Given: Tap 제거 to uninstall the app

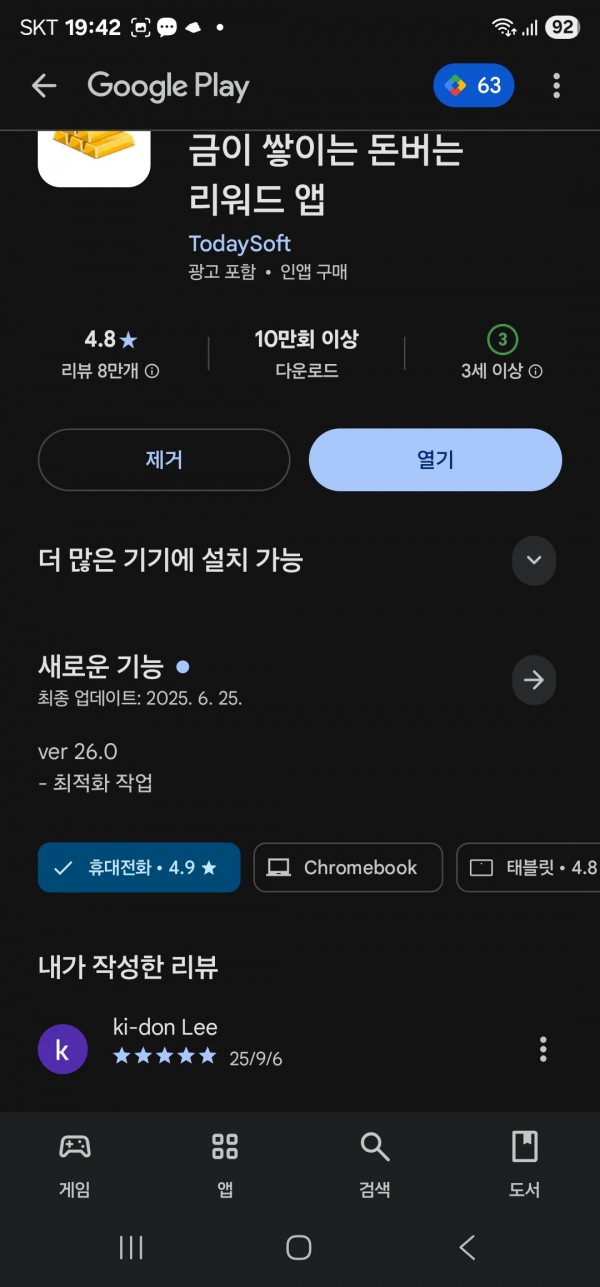Looking at the screenshot, I should (x=164, y=460).
